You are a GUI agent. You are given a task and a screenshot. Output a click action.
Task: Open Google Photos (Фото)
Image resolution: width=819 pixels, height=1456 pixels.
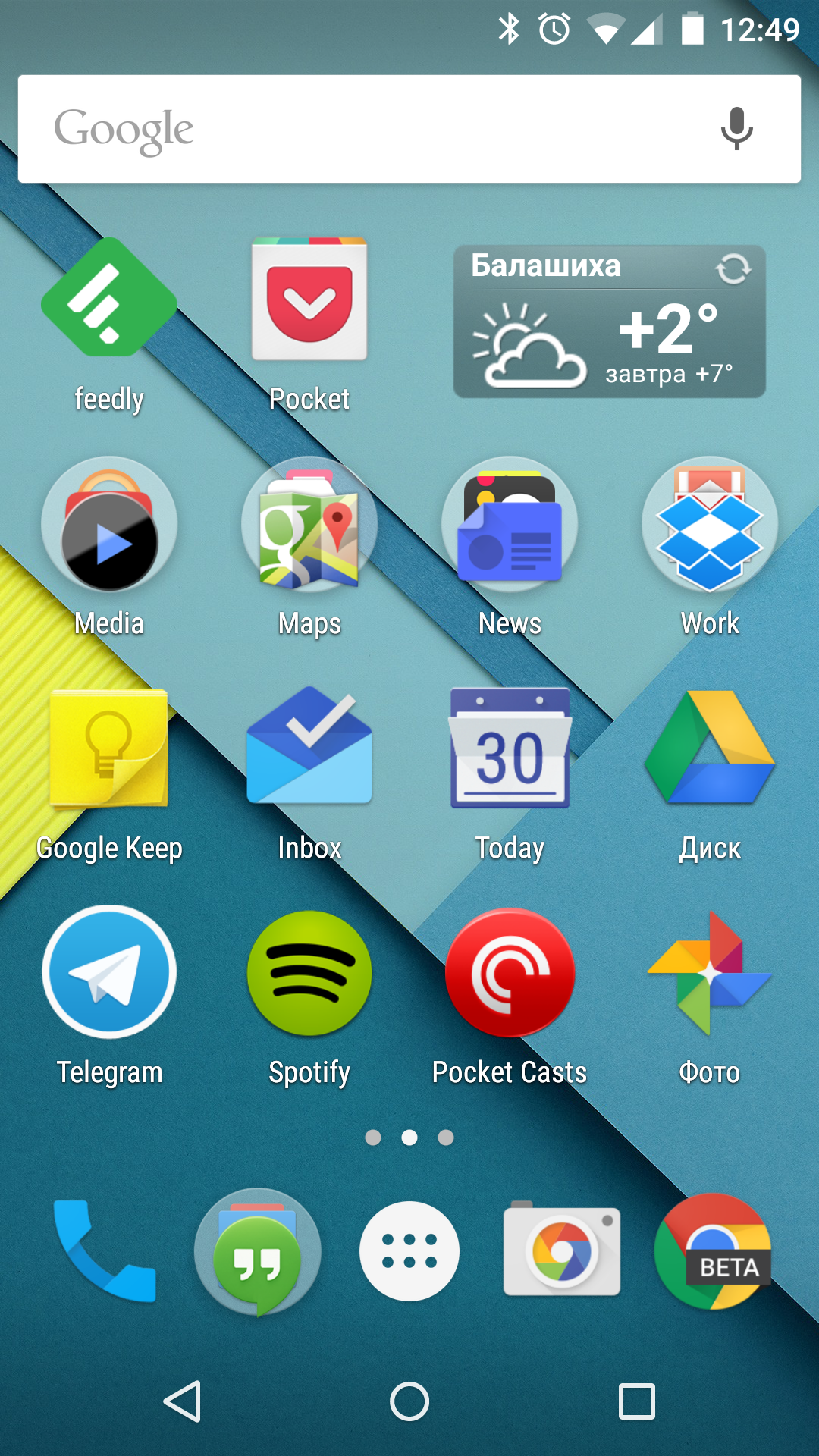710,974
